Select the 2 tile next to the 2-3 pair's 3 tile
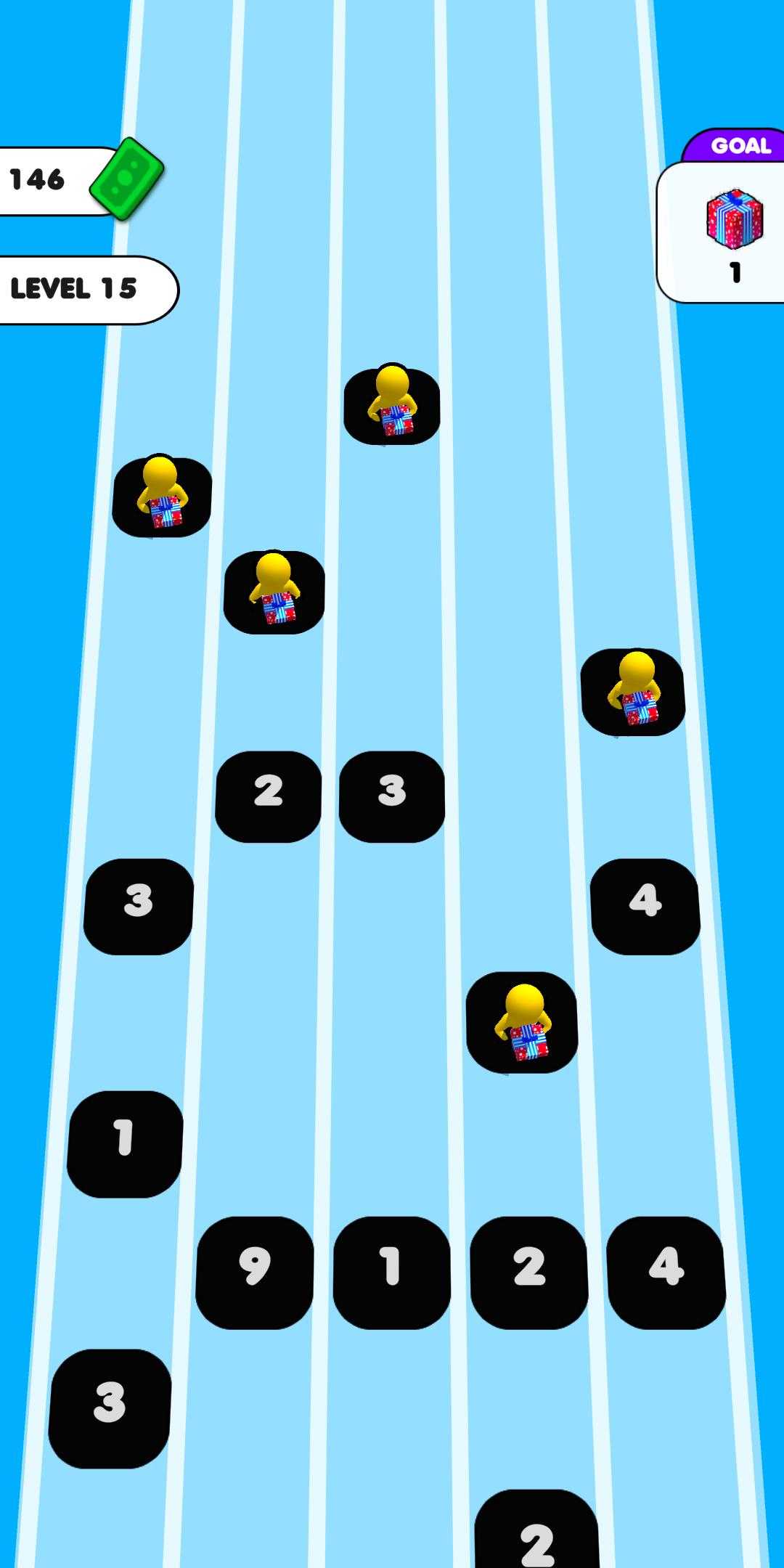Viewport: 784px width, 1568px height. point(268,796)
